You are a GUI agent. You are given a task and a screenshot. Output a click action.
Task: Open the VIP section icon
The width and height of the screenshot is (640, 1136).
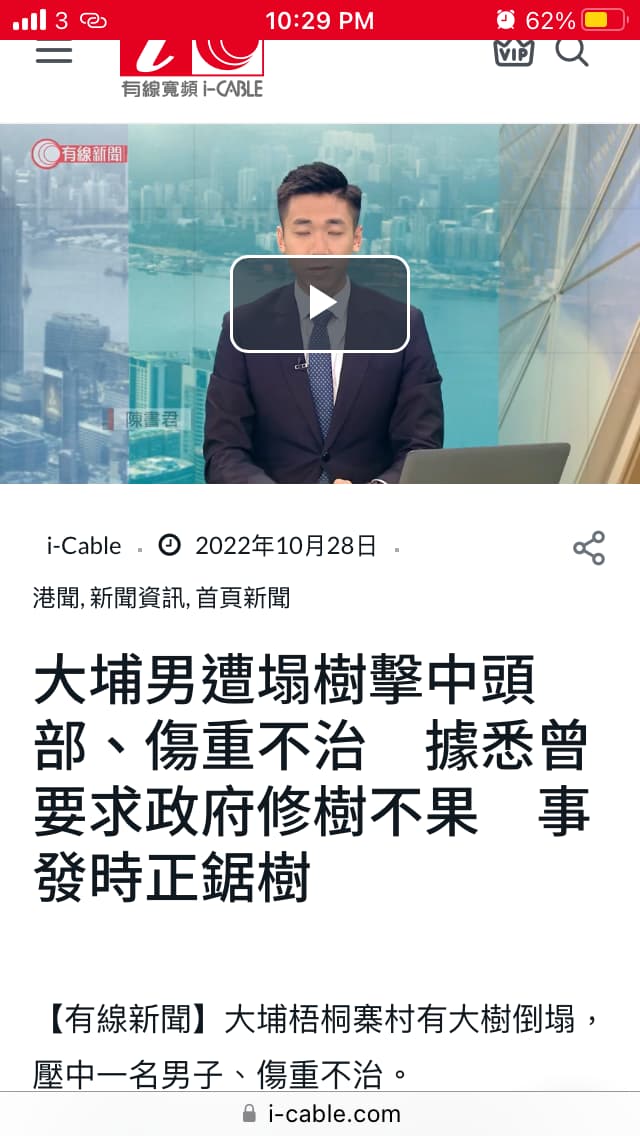(513, 52)
